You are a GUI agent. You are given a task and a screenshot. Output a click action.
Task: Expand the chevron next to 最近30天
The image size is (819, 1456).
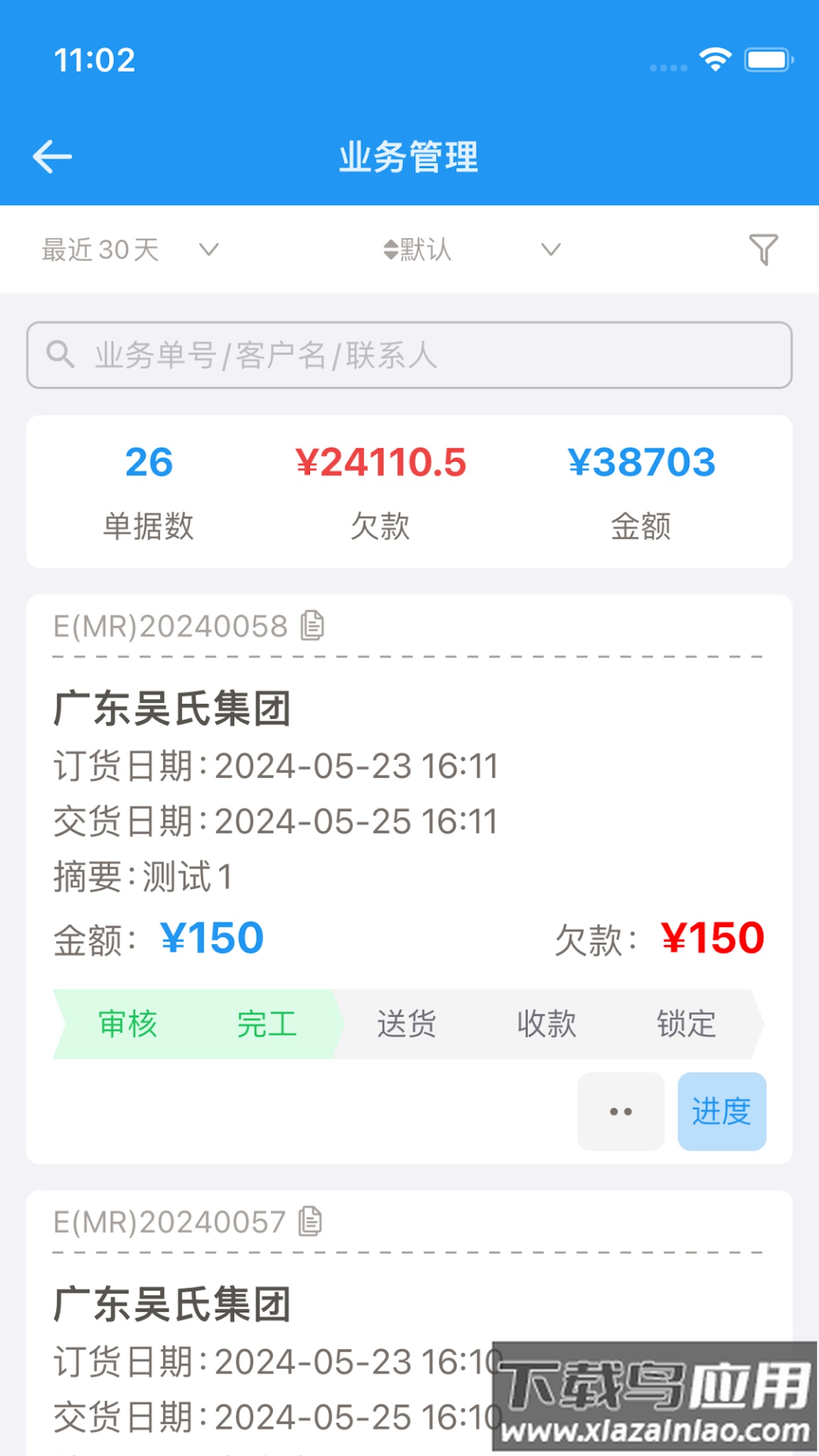[208, 251]
